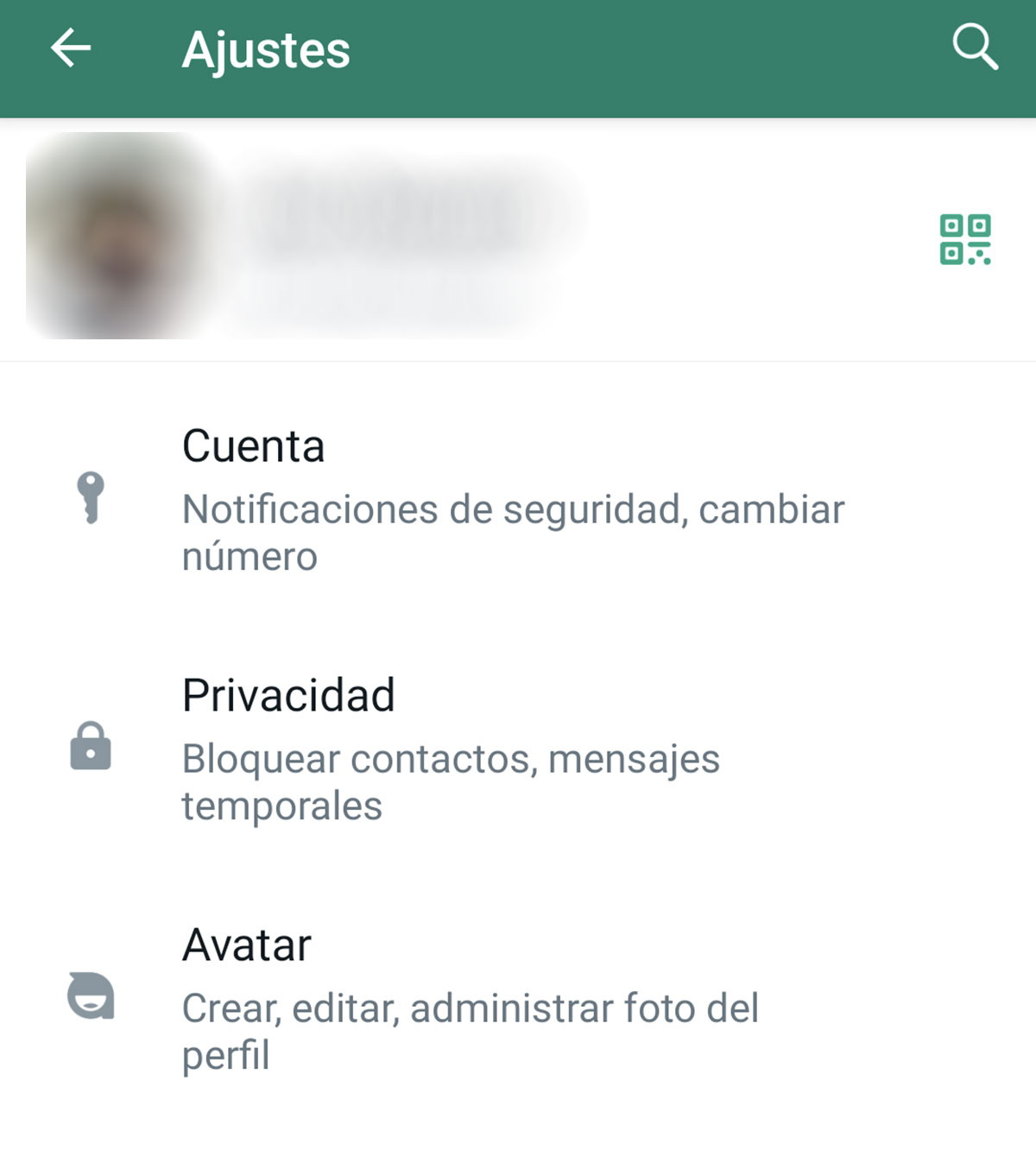This screenshot has width=1036, height=1163.
Task: Tap the Ajustes title bar text
Action: (x=265, y=49)
